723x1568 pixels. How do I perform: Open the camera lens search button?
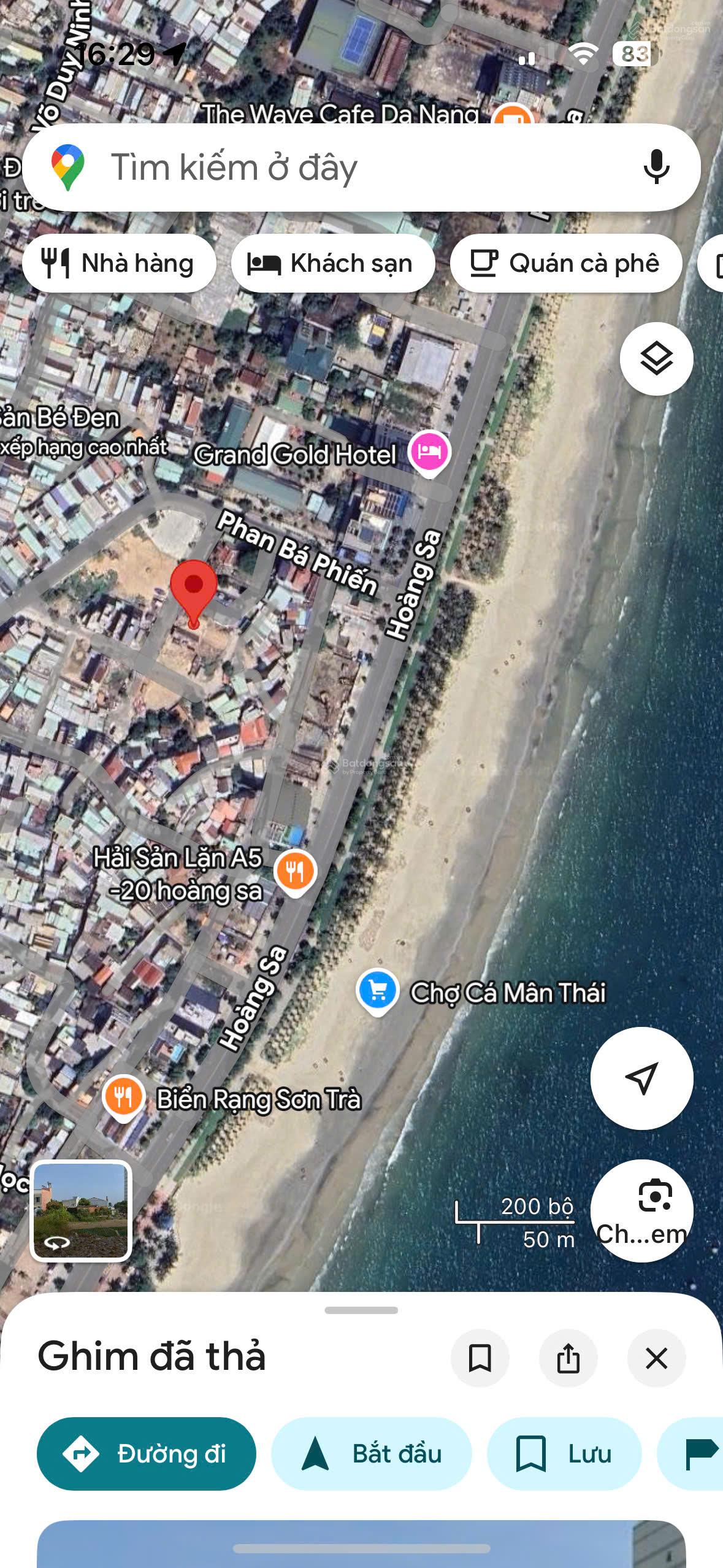click(641, 1211)
